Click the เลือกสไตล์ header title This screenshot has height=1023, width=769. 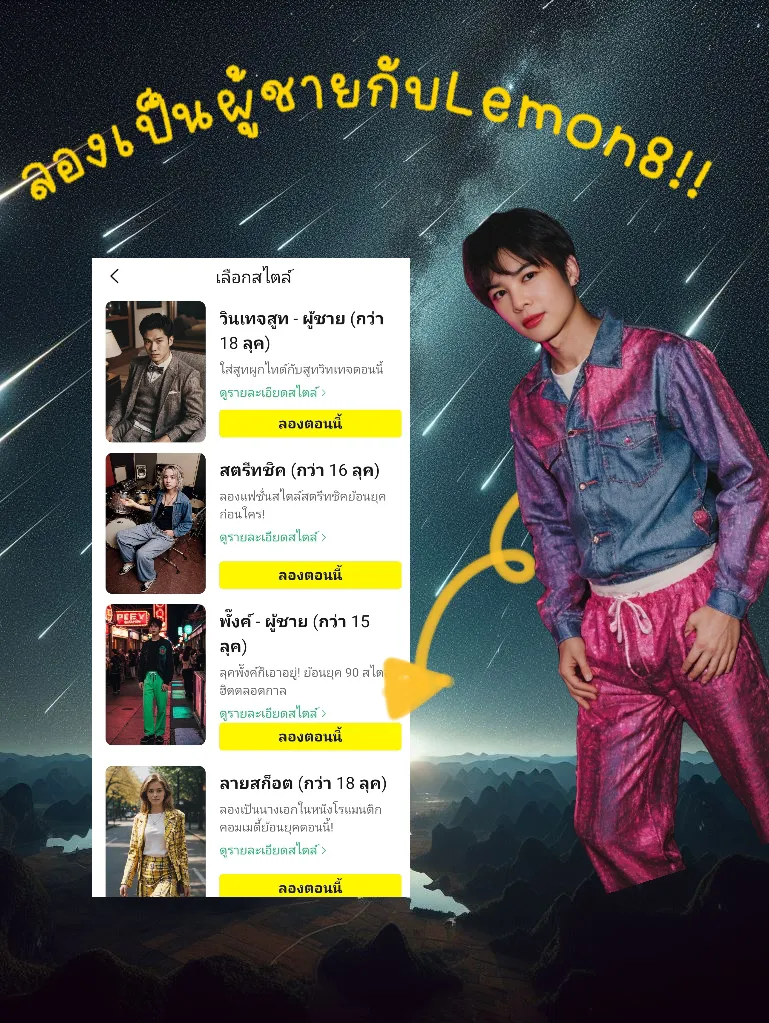253,272
